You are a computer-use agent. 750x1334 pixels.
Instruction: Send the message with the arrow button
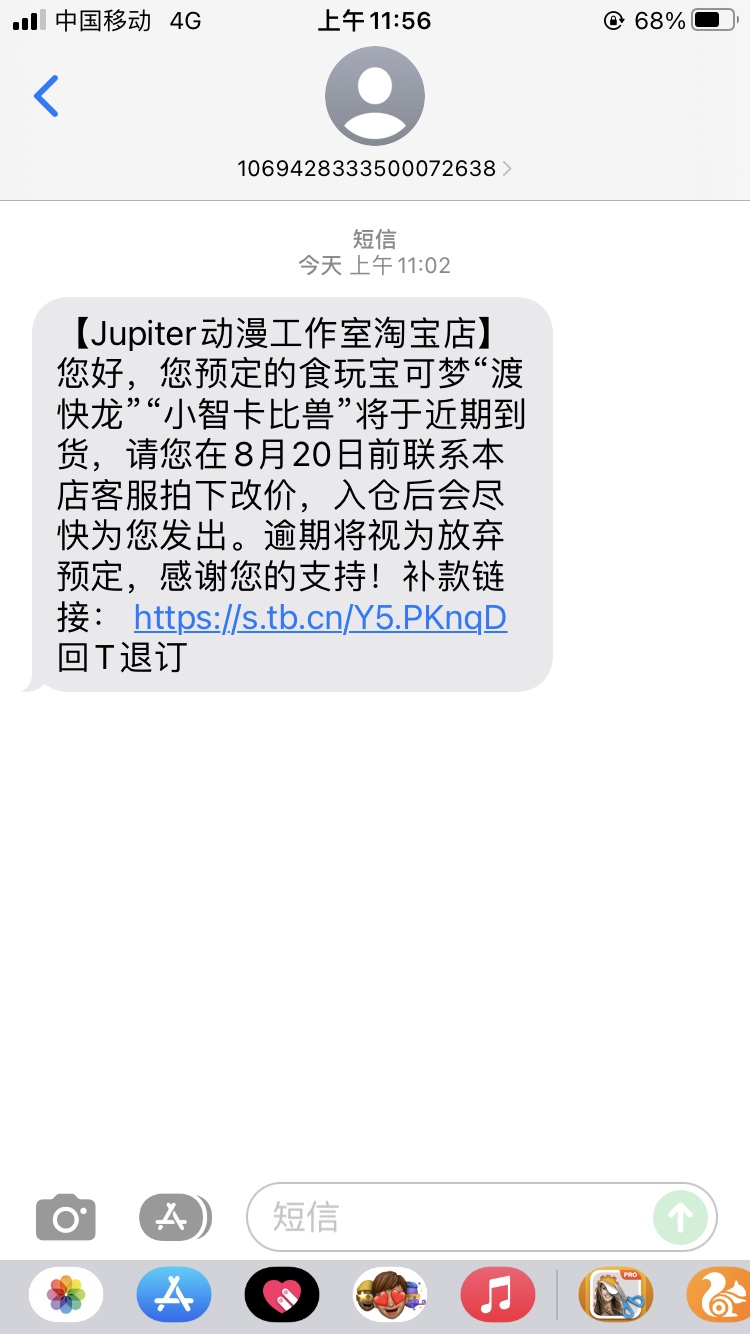(681, 1217)
